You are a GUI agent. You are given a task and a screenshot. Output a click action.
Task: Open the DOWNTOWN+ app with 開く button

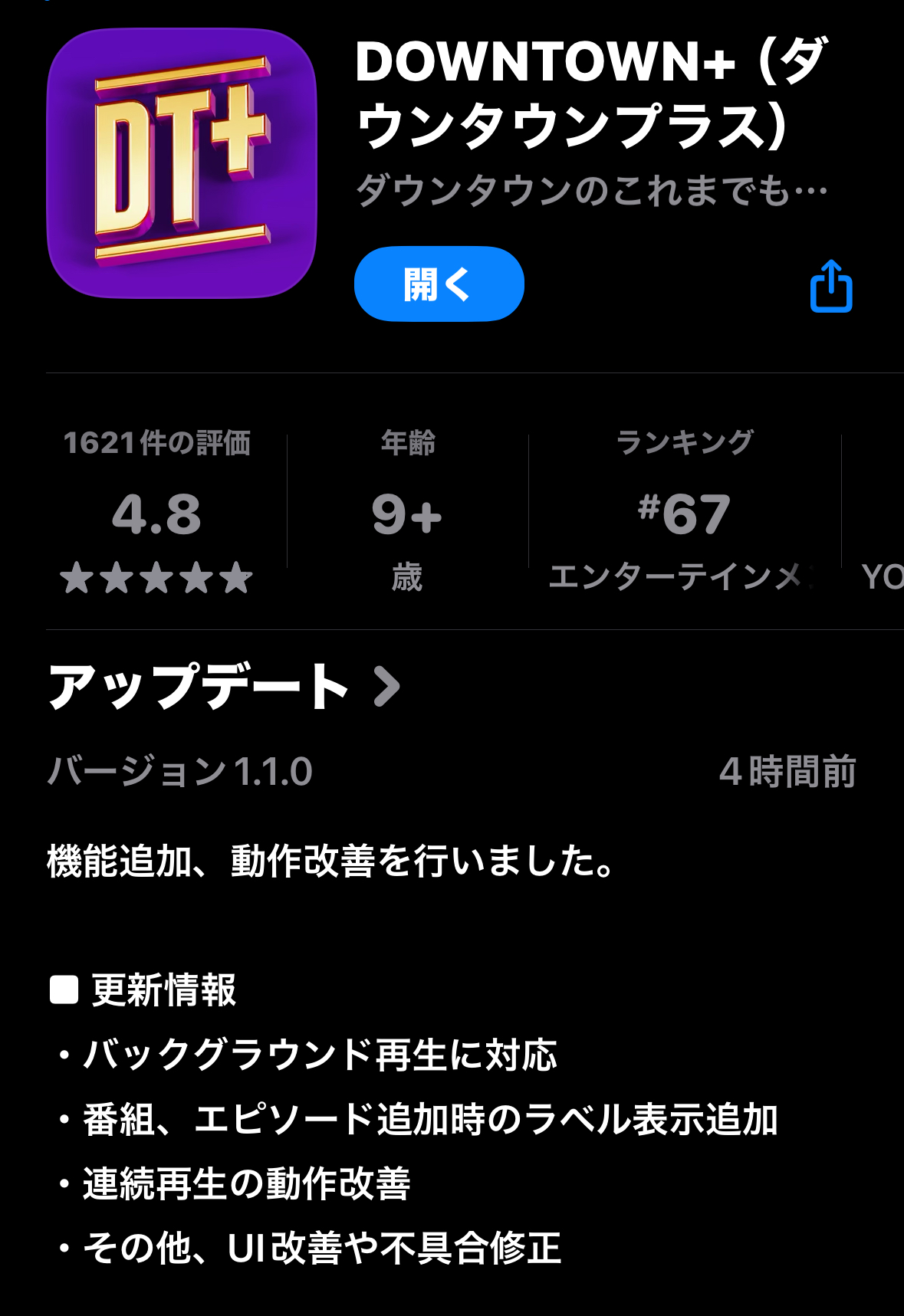(x=439, y=284)
